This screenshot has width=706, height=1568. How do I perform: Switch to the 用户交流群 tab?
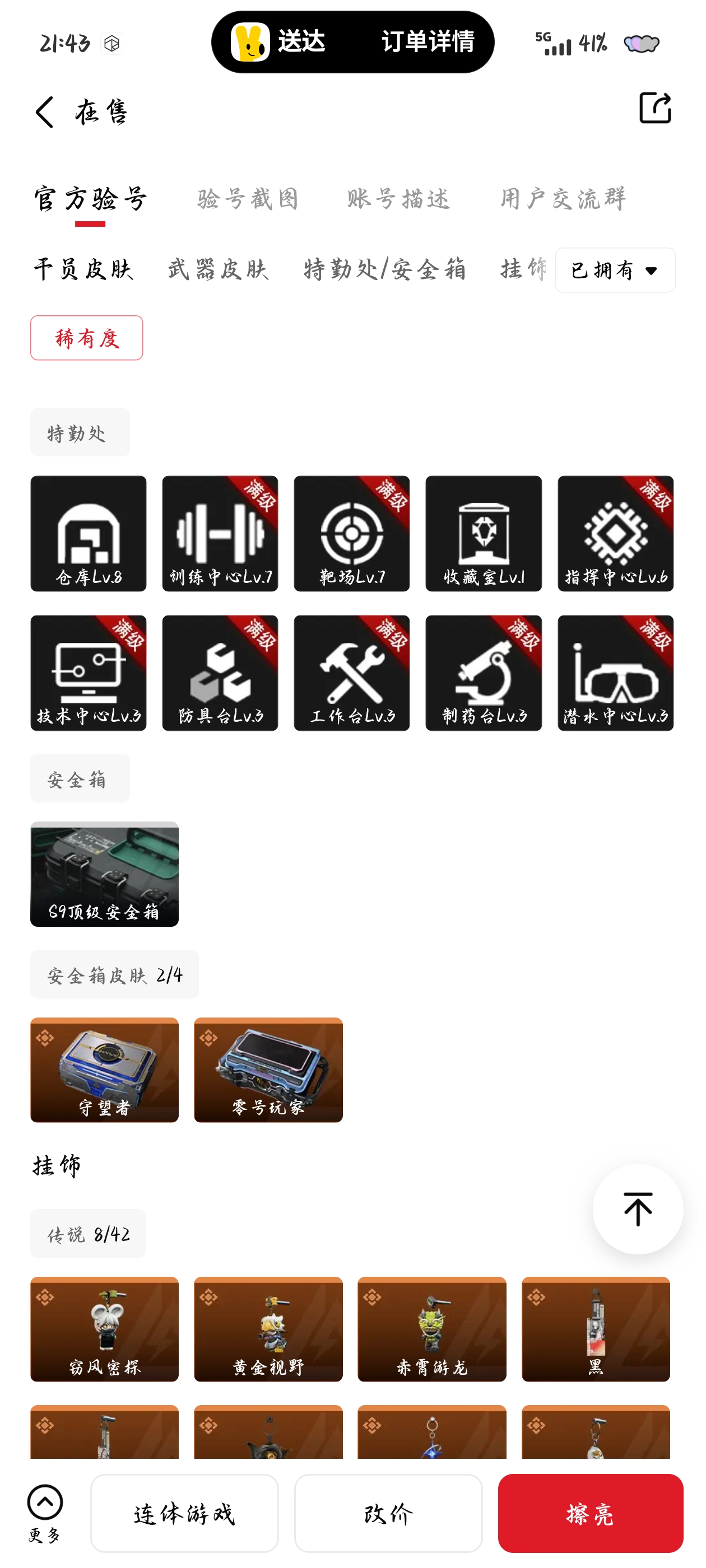pyautogui.click(x=564, y=199)
